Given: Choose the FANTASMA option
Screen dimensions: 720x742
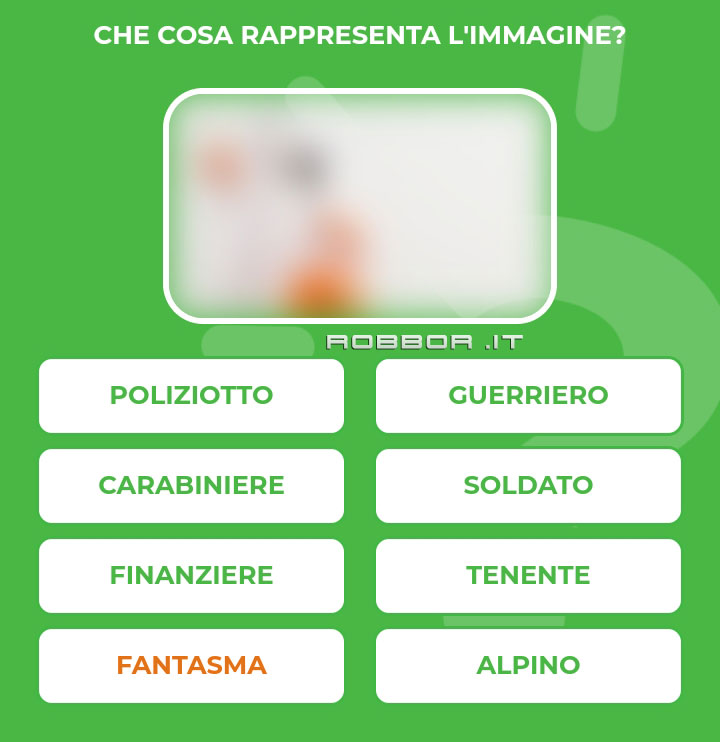Looking at the screenshot, I should [191, 665].
